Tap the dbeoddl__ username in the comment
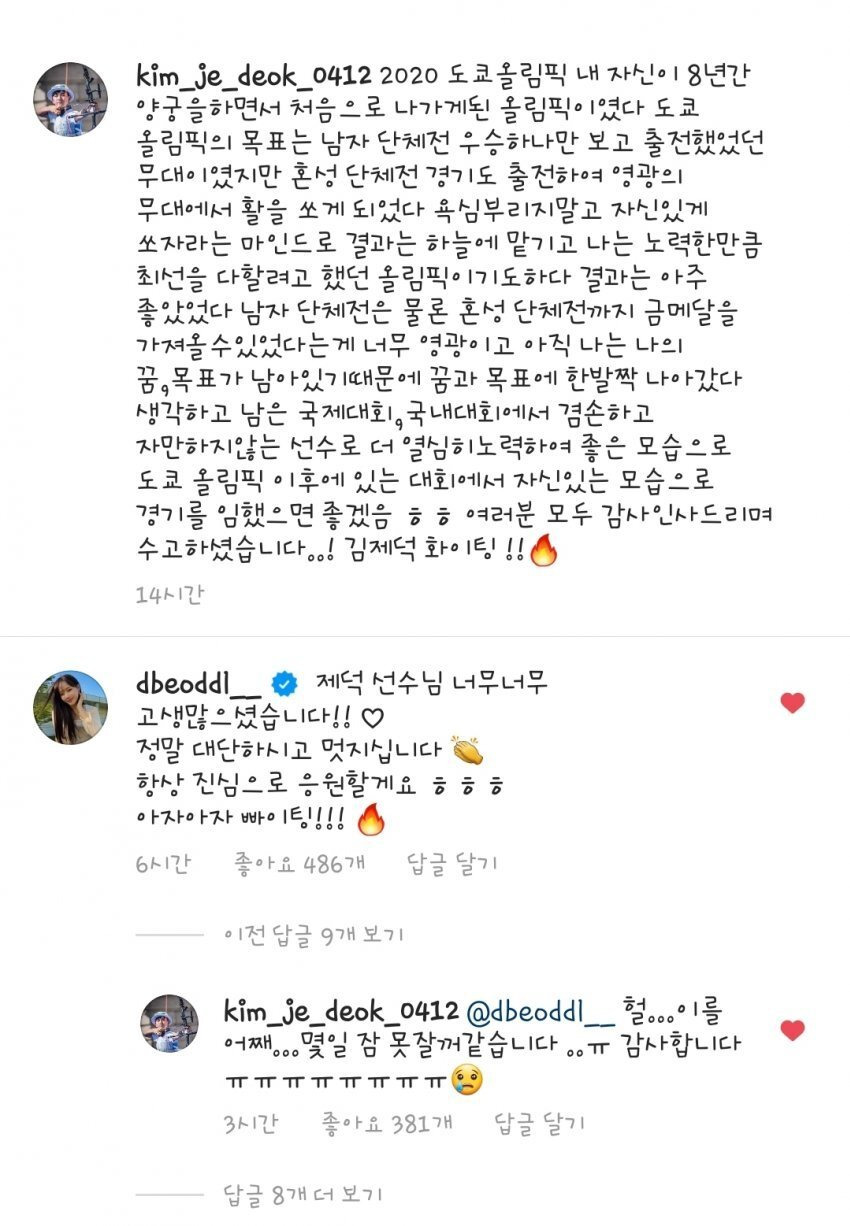Viewport: 850px width, 1226px height. [197, 686]
